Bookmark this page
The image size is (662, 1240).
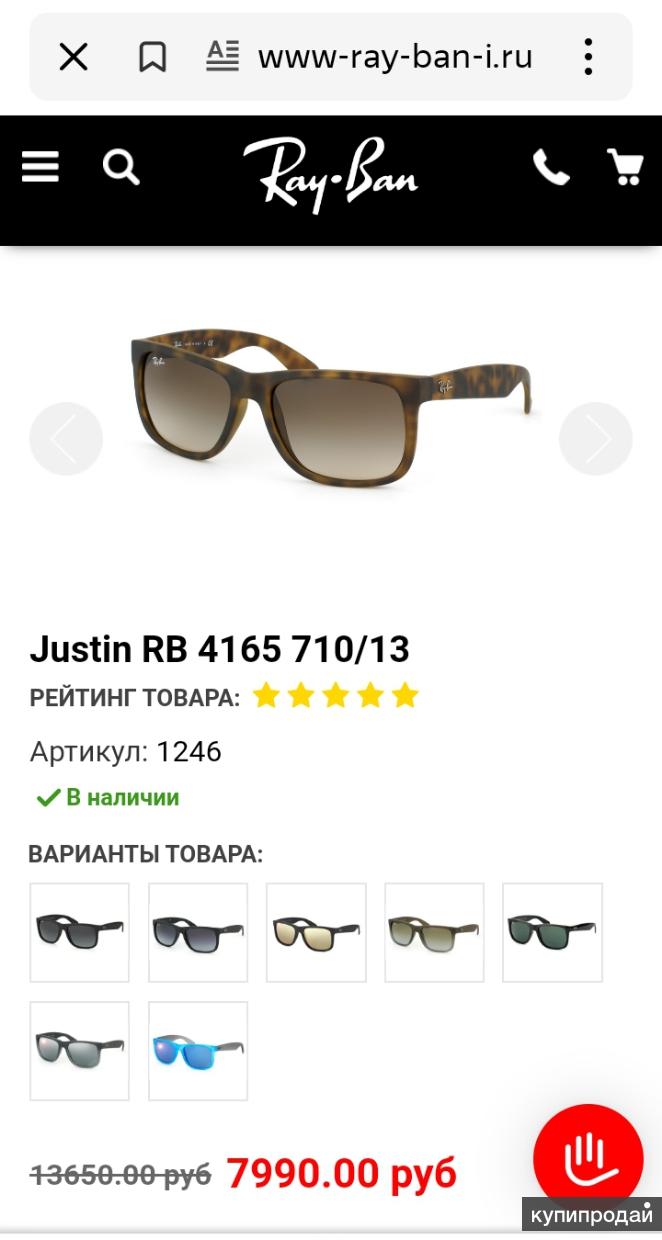[152, 57]
